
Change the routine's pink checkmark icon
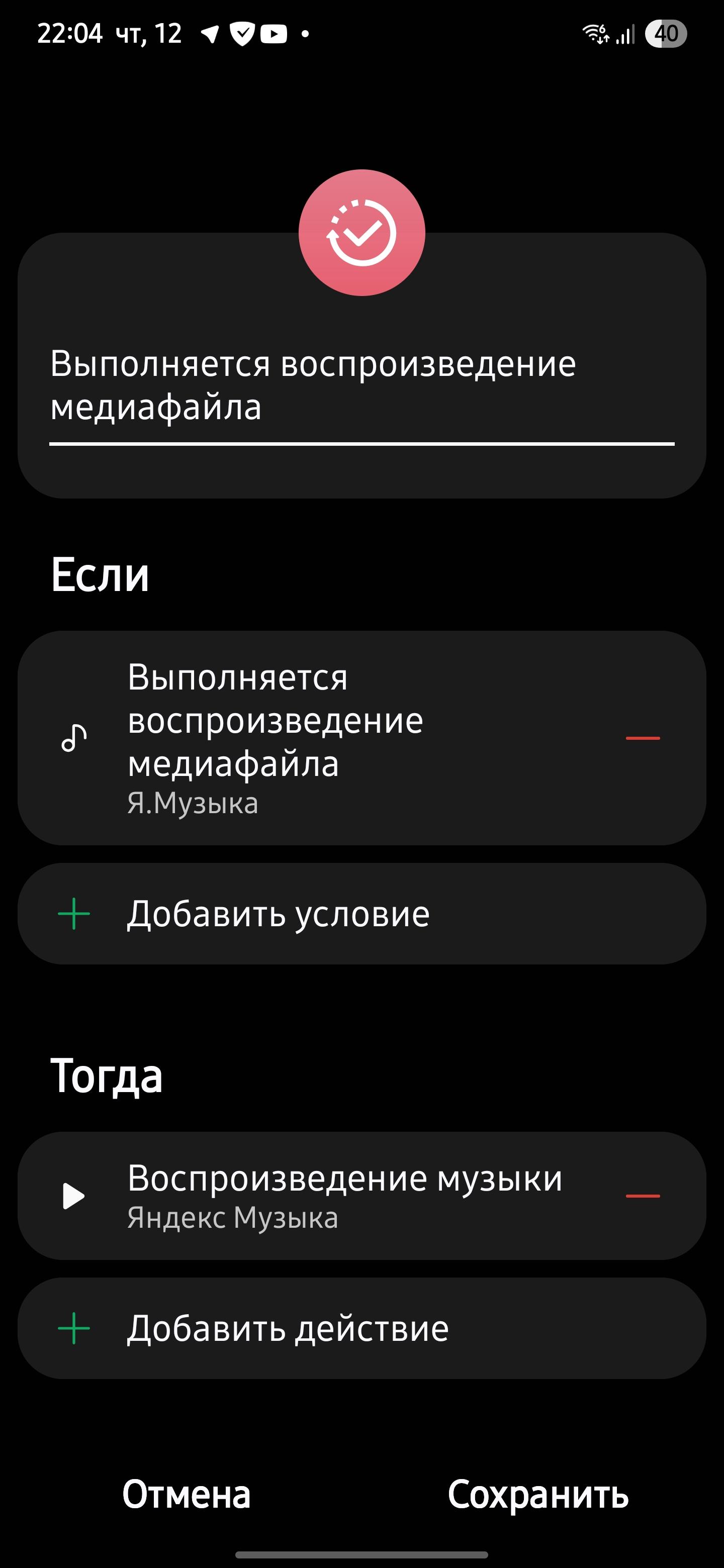361,233
